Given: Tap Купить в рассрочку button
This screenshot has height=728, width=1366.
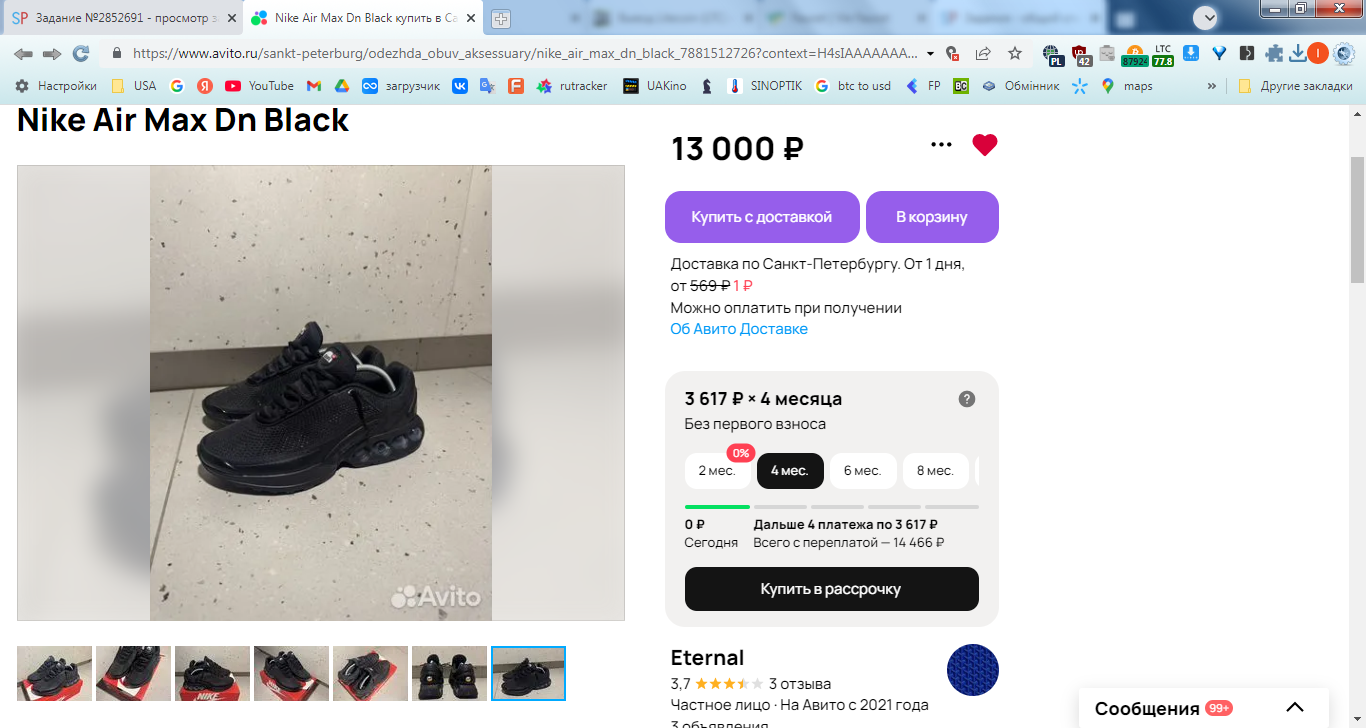Looking at the screenshot, I should pos(831,589).
